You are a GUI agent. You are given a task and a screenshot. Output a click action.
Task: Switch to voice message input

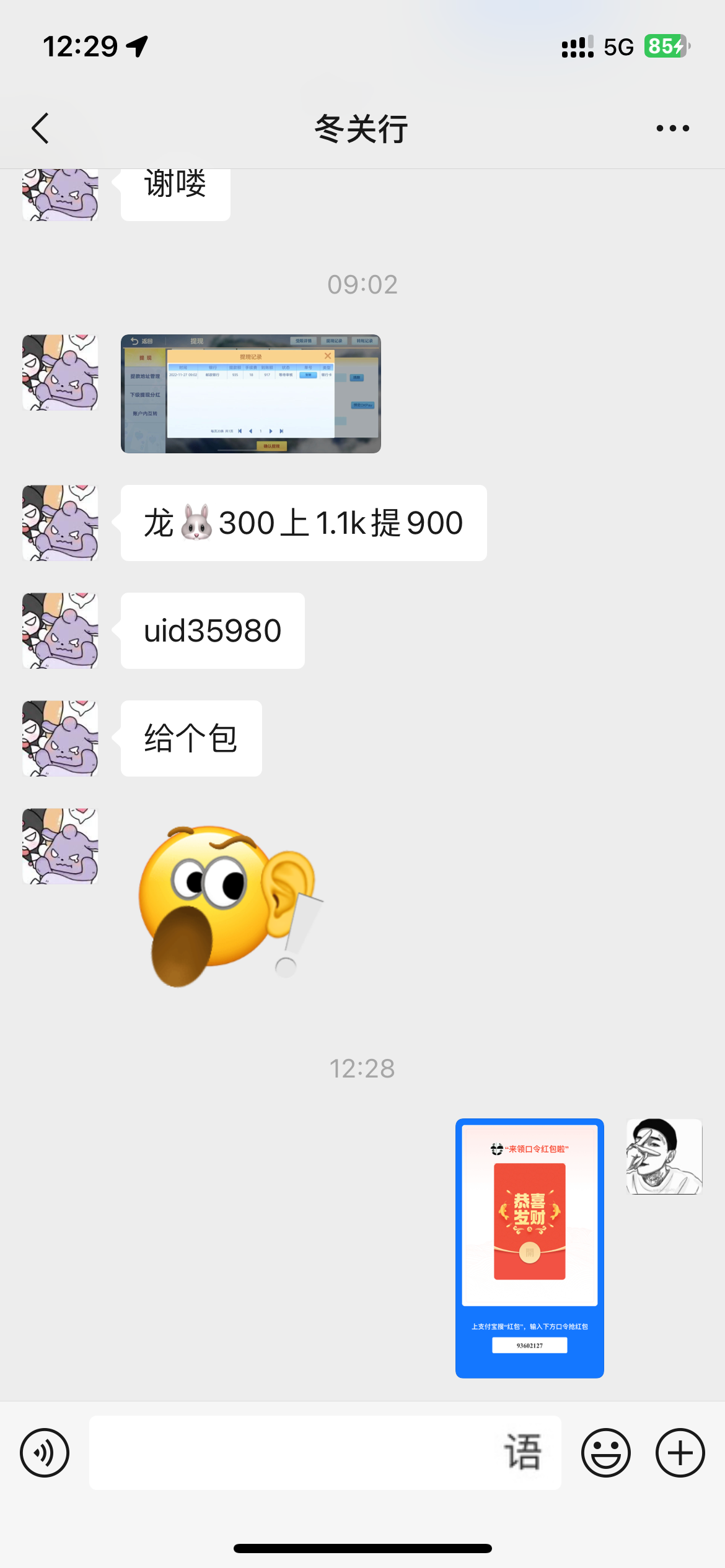tap(45, 1452)
